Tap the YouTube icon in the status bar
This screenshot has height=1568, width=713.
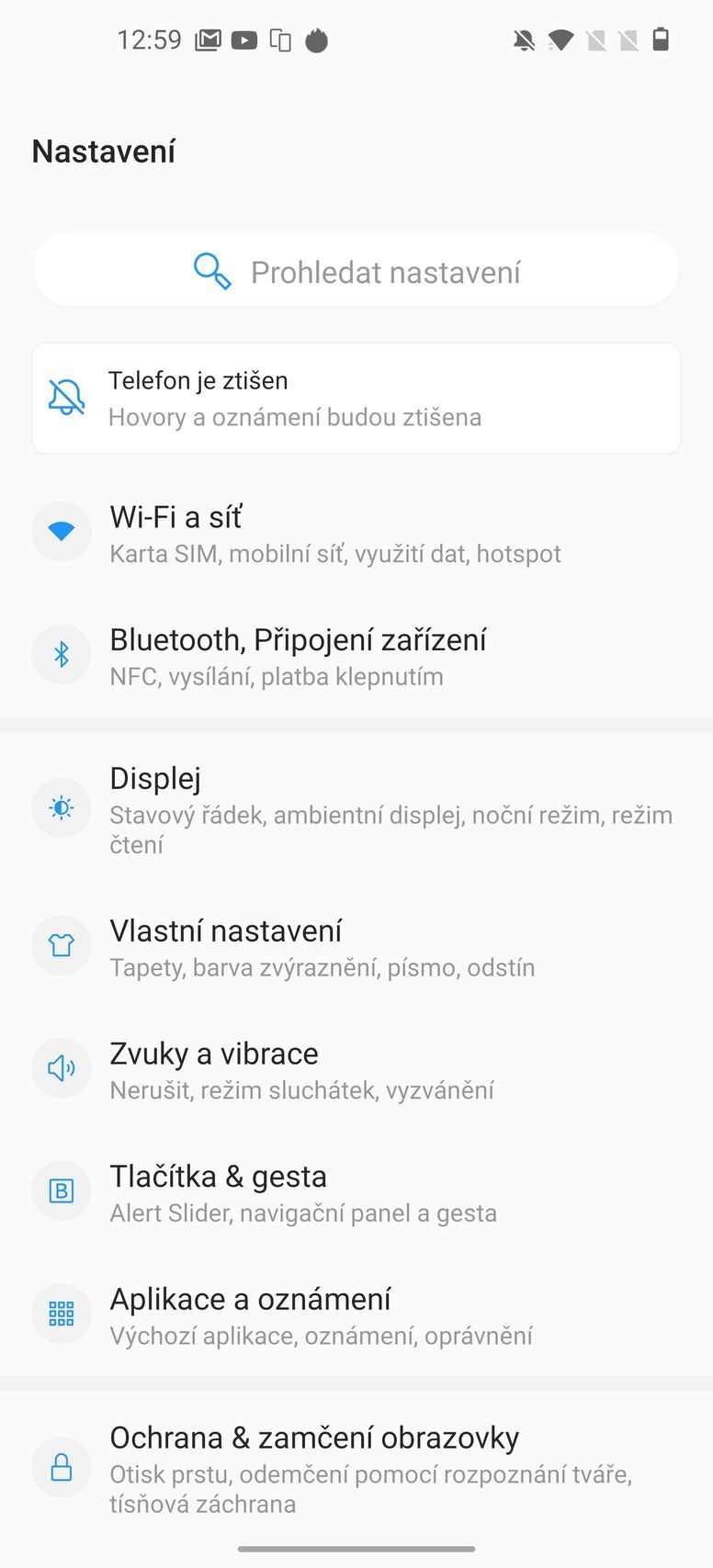[x=243, y=39]
